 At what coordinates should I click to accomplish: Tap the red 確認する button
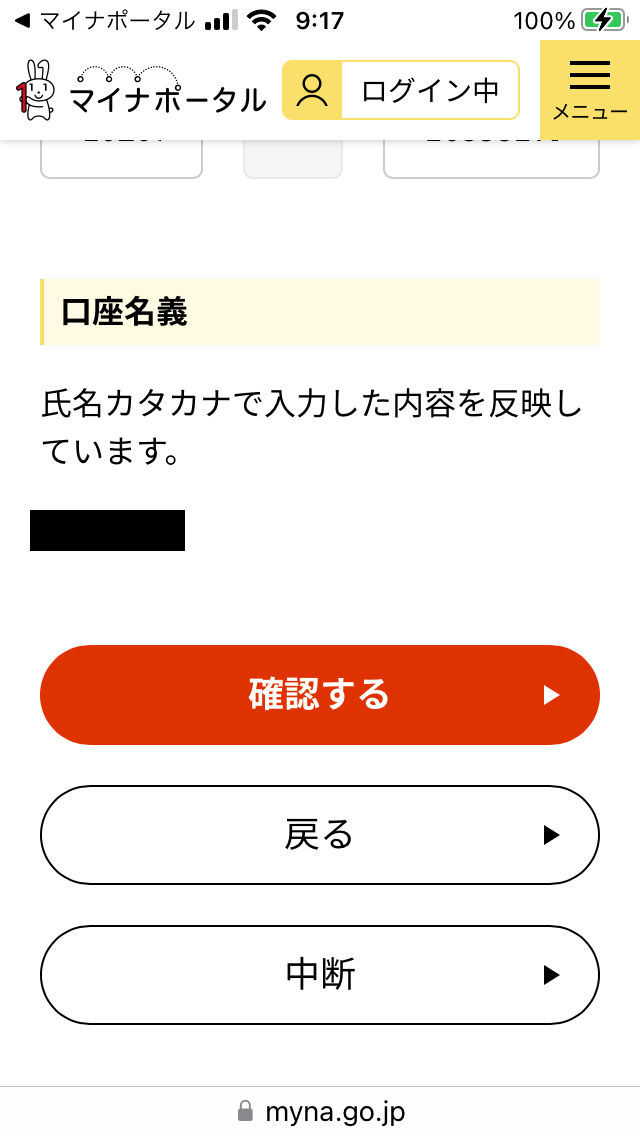click(x=320, y=695)
